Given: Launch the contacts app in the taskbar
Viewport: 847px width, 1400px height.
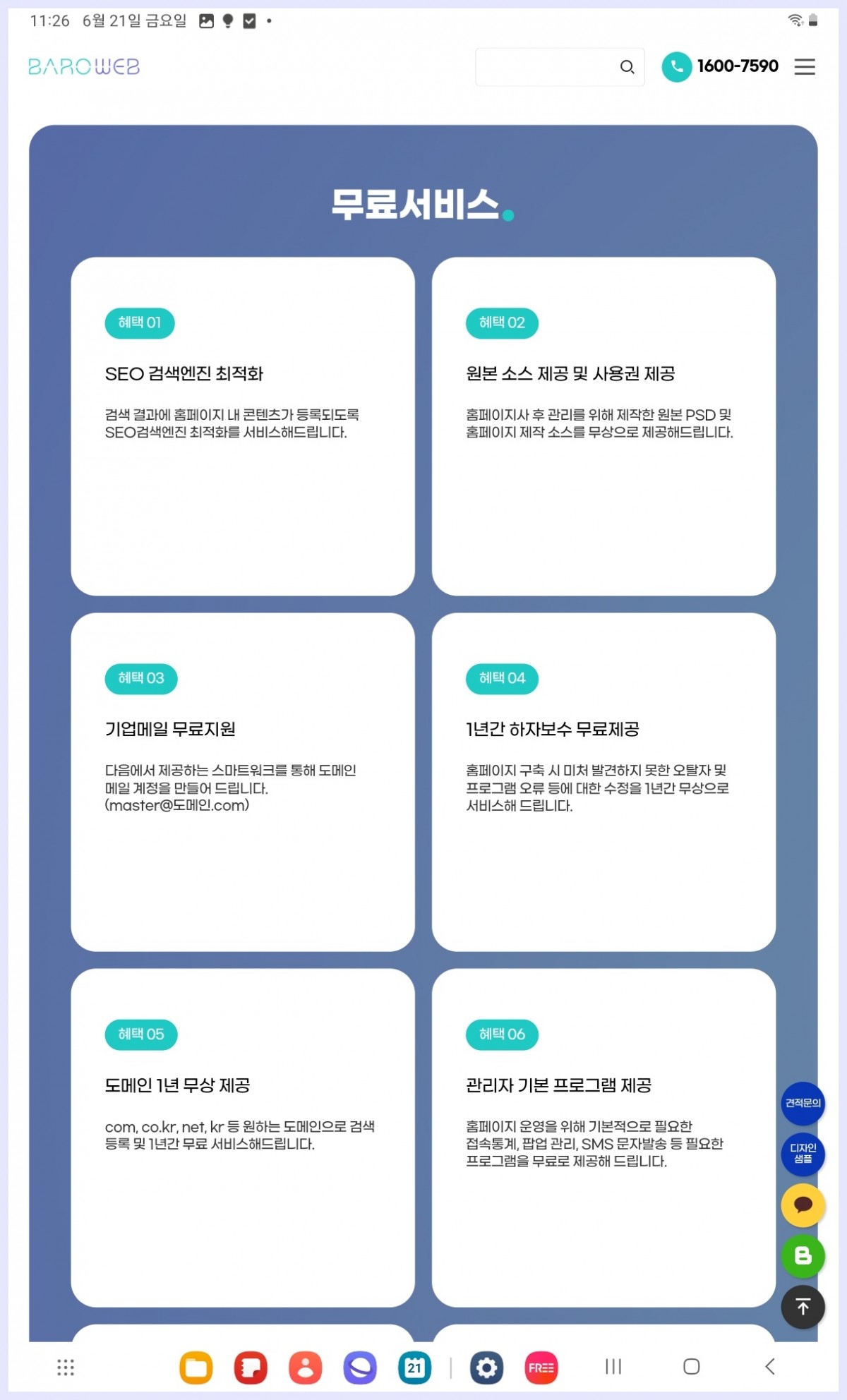Looking at the screenshot, I should (x=305, y=1368).
